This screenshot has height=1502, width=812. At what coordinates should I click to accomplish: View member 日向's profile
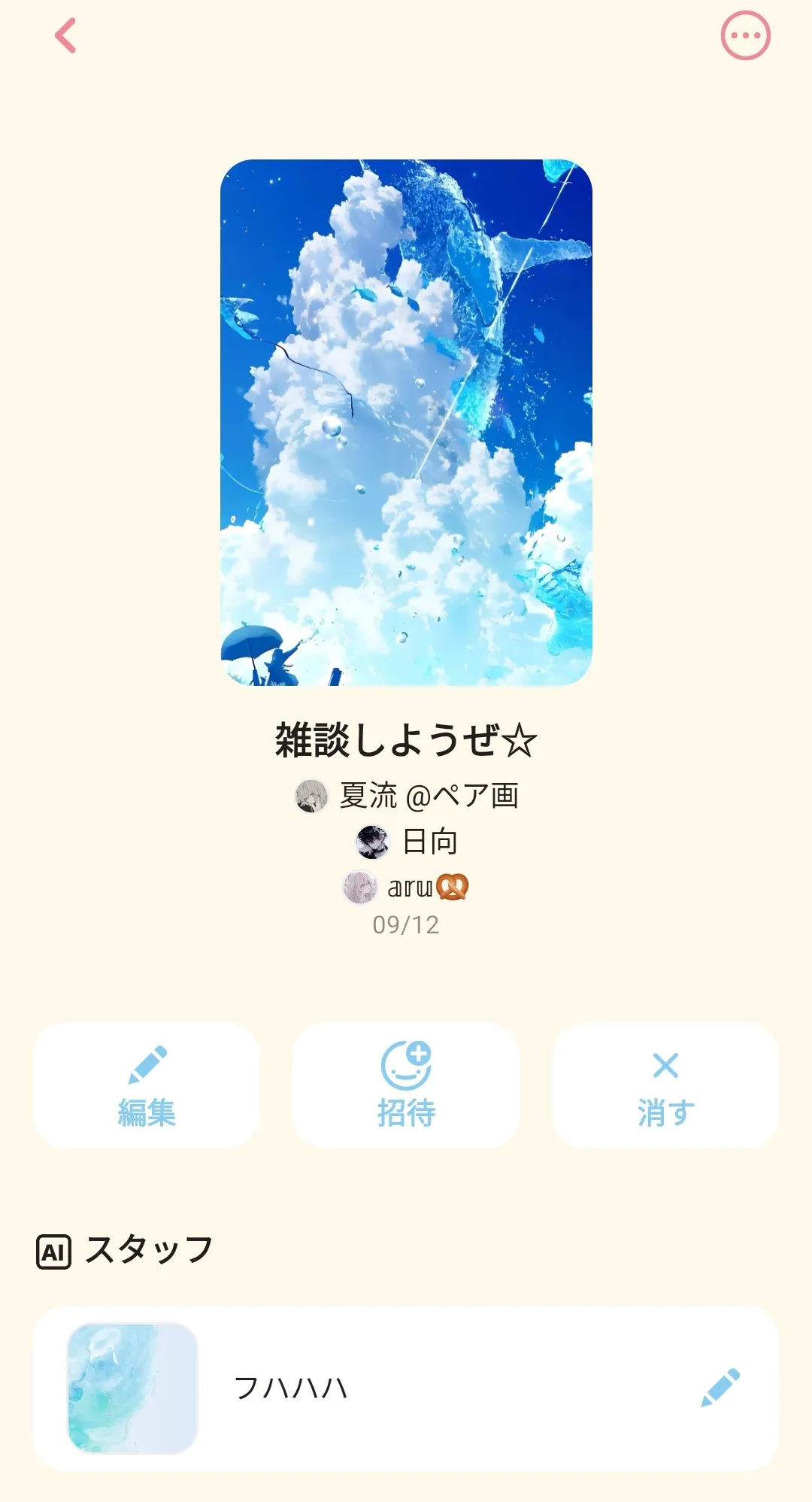tap(406, 842)
